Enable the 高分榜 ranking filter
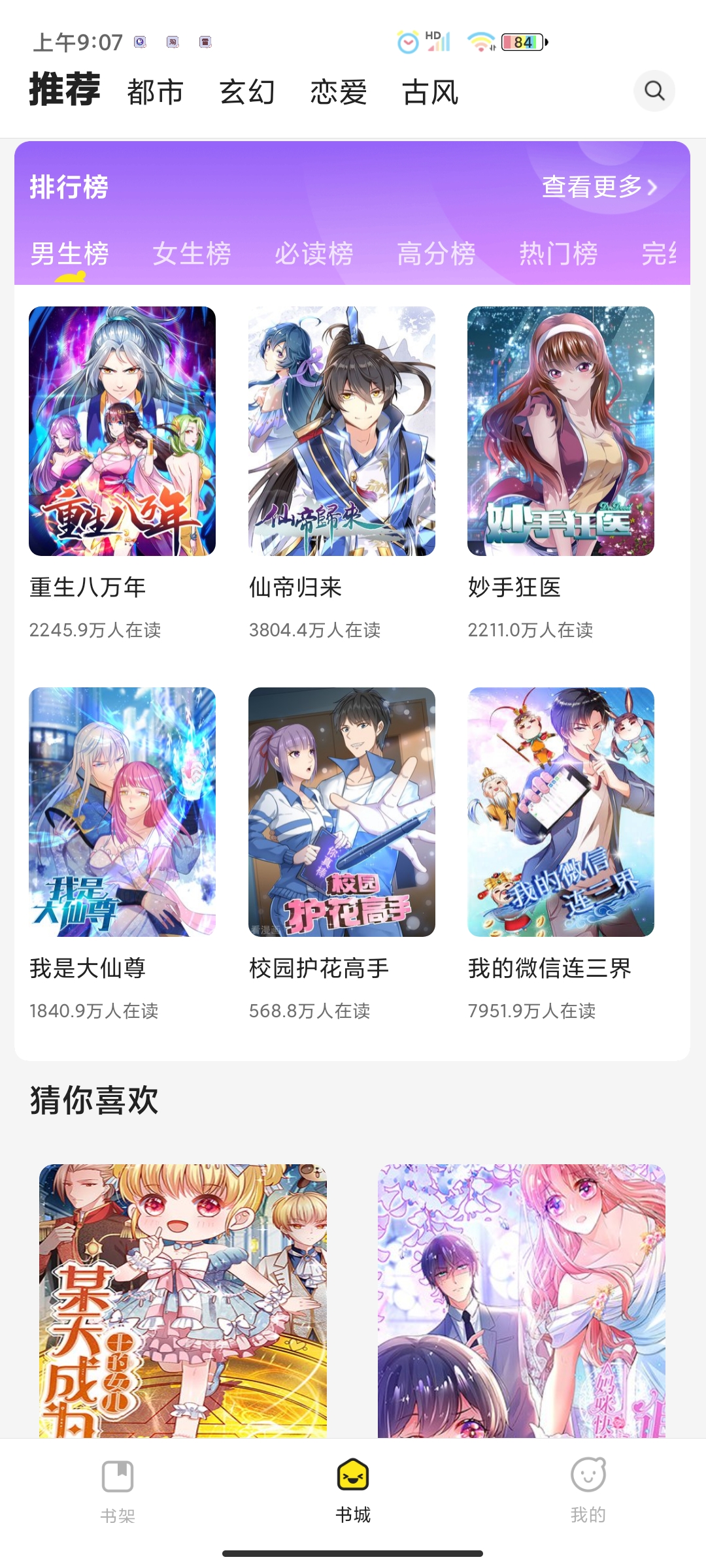Image resolution: width=706 pixels, height=1568 pixels. [437, 254]
